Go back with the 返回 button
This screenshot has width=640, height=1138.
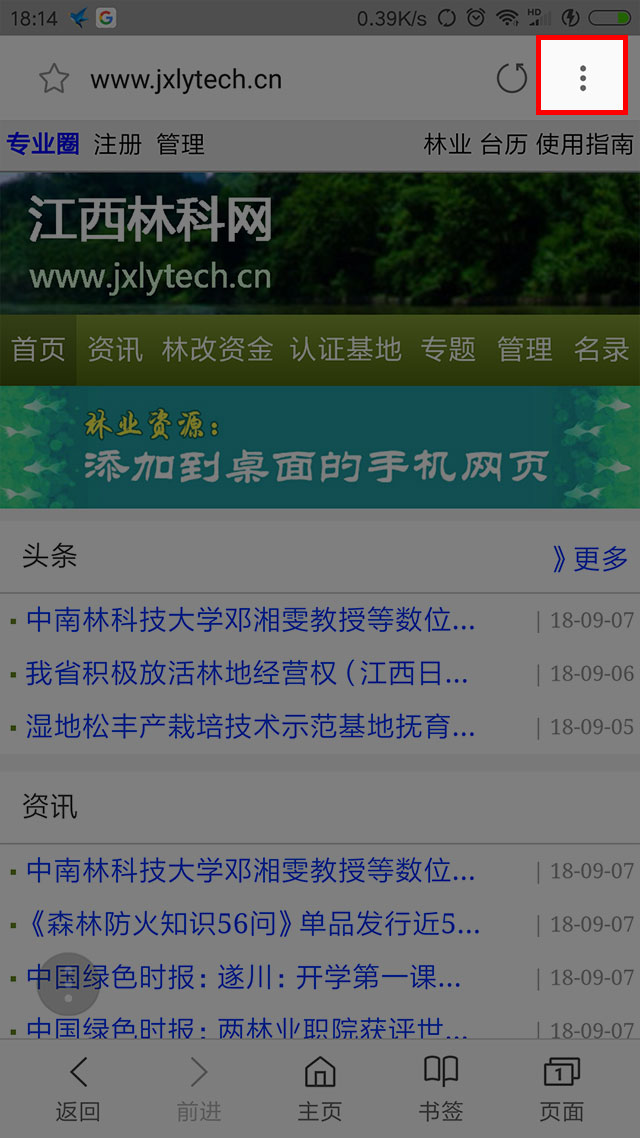click(78, 1088)
